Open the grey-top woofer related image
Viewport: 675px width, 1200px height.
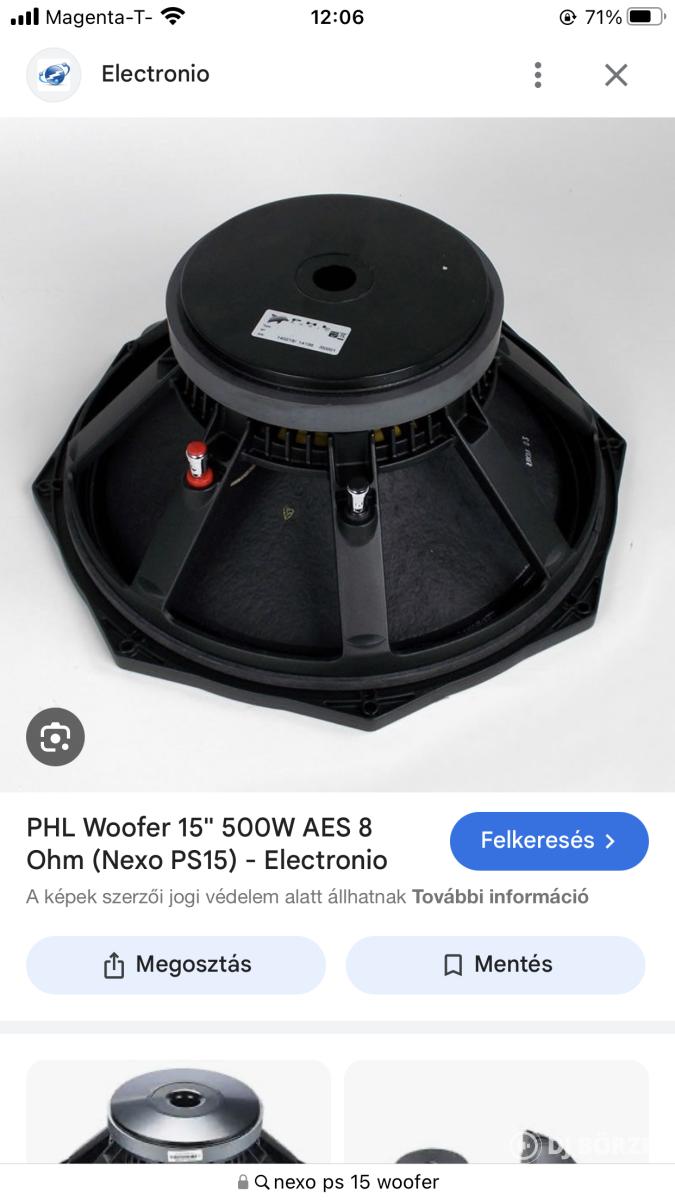pyautogui.click(x=178, y=1112)
